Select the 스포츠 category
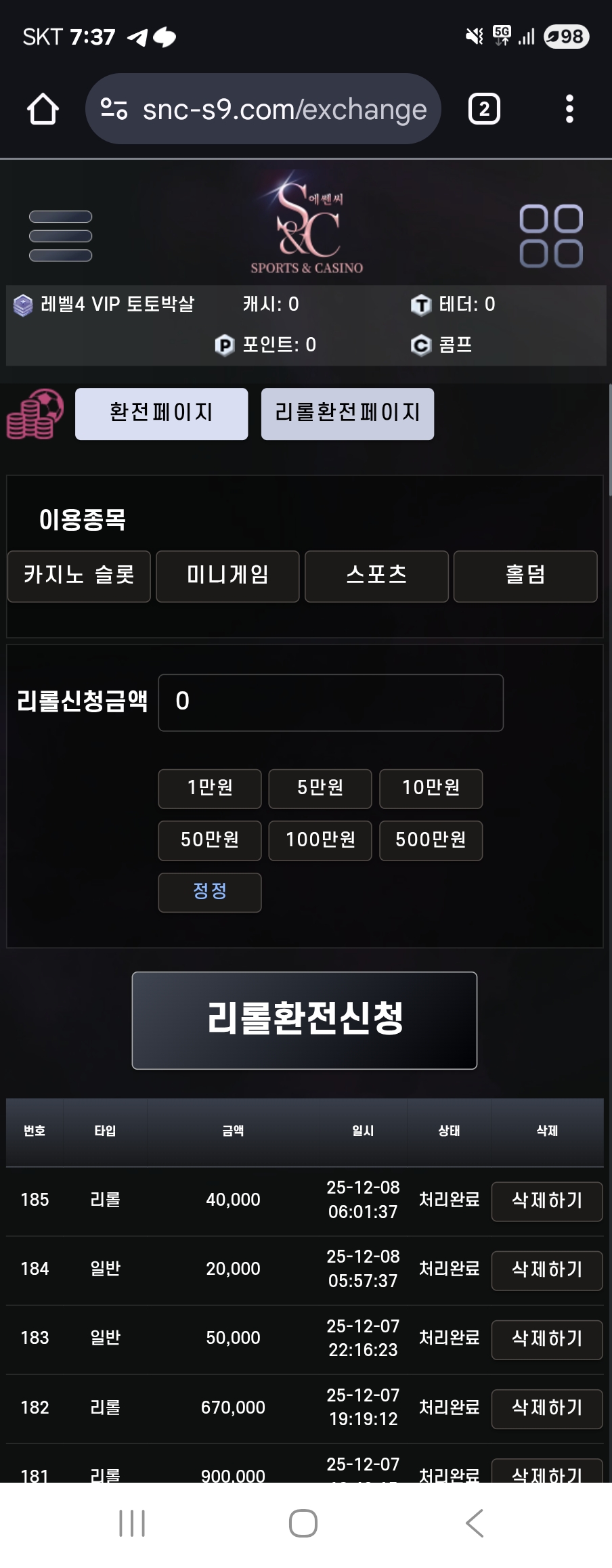This screenshot has width=612, height=1568. click(376, 576)
